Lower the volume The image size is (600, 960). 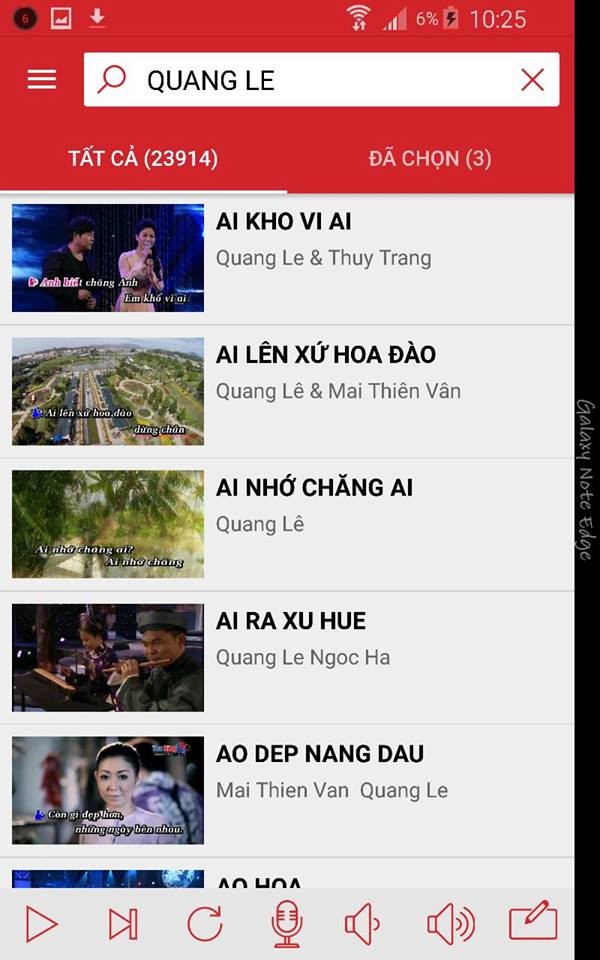(362, 924)
